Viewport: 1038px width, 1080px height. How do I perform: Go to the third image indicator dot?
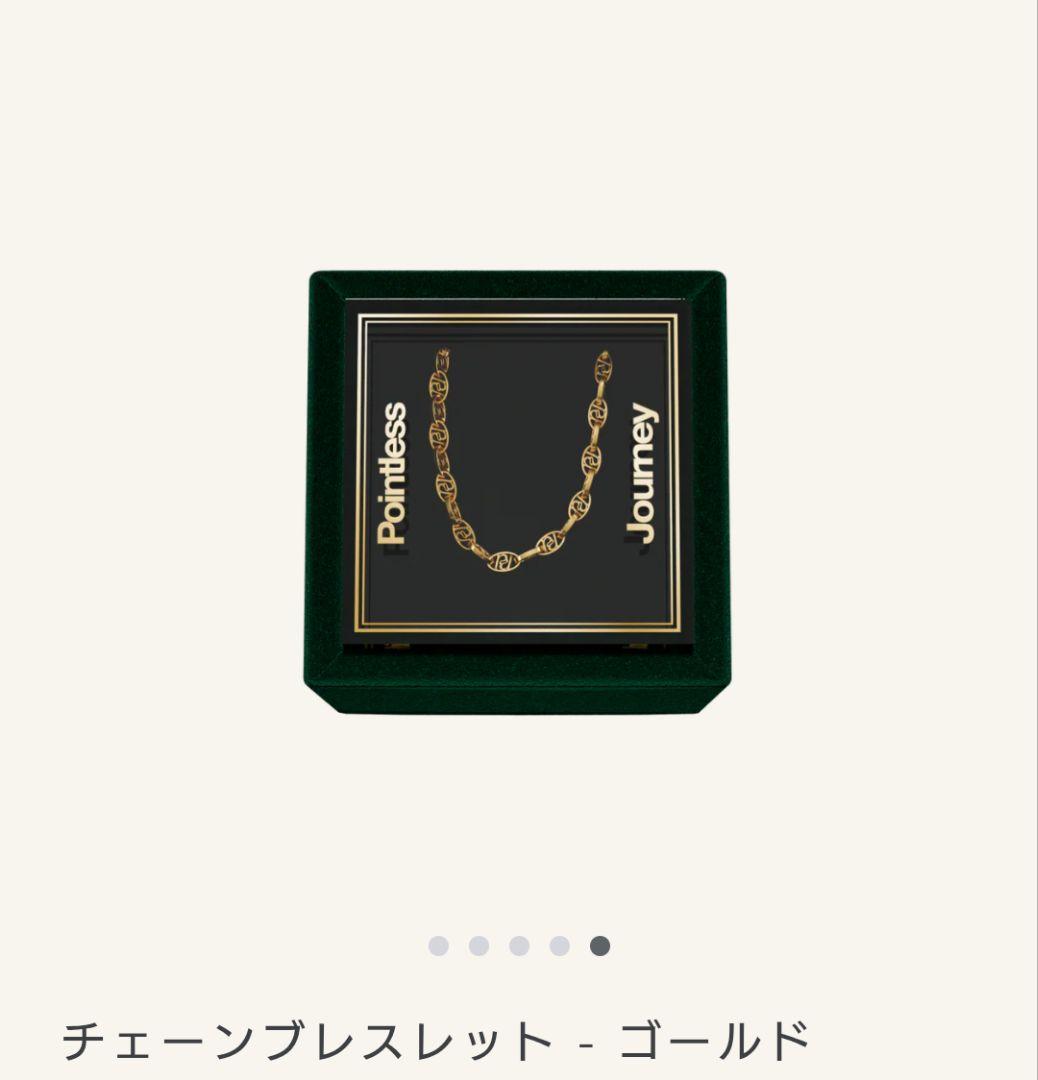pos(519,946)
